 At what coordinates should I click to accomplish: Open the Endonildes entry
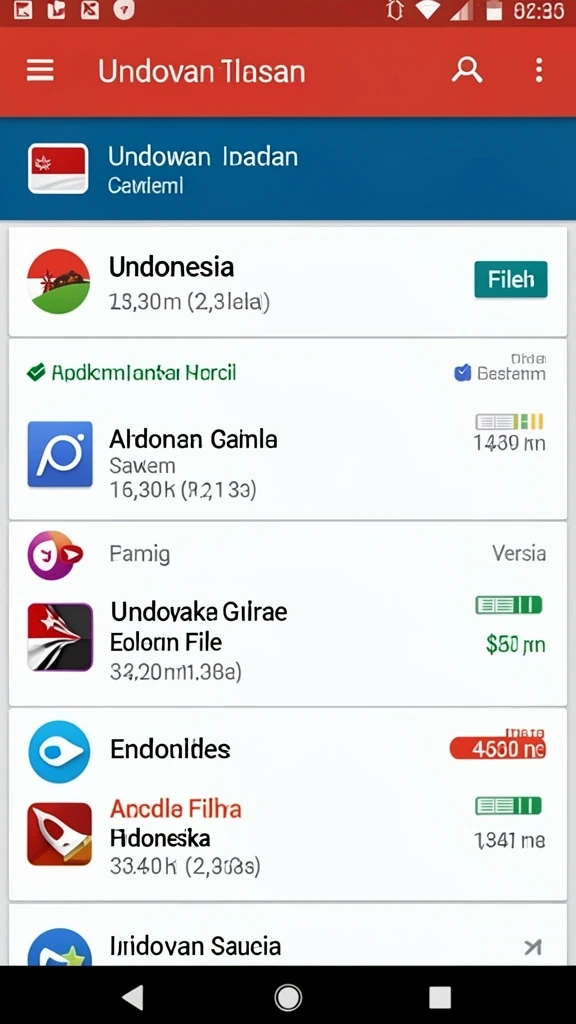point(287,750)
